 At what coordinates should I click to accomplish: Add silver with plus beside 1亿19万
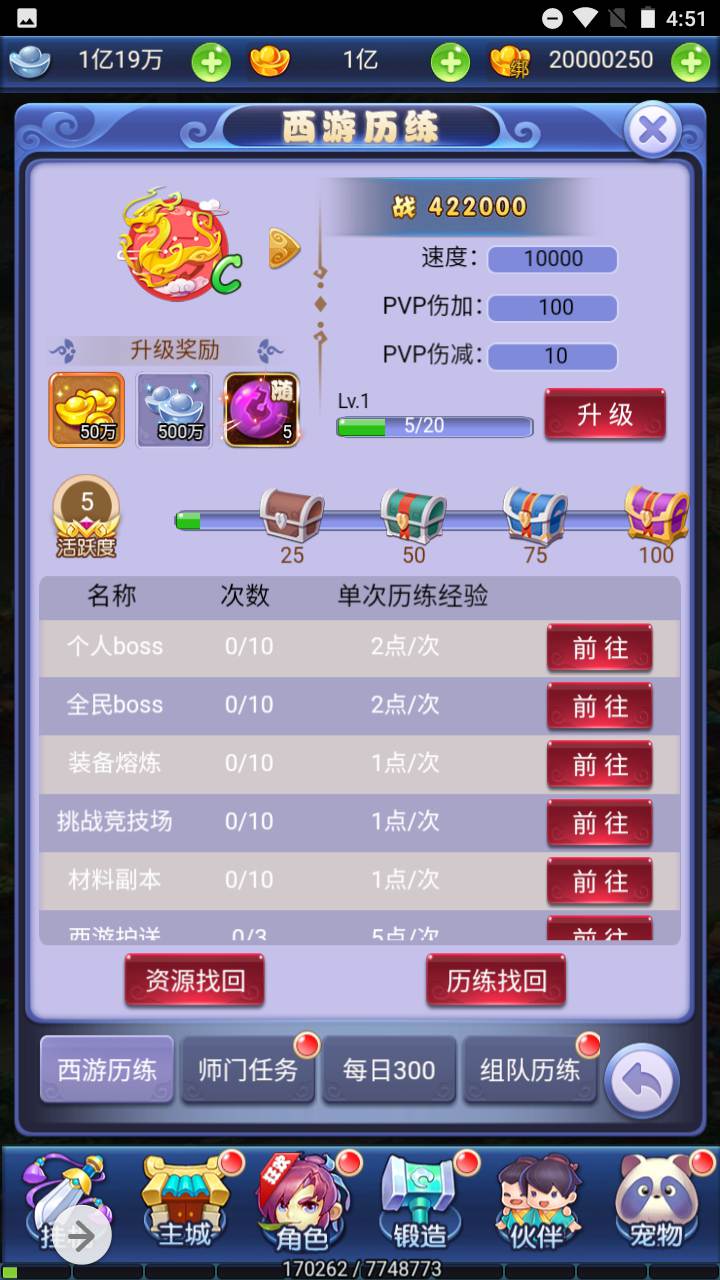coord(210,62)
